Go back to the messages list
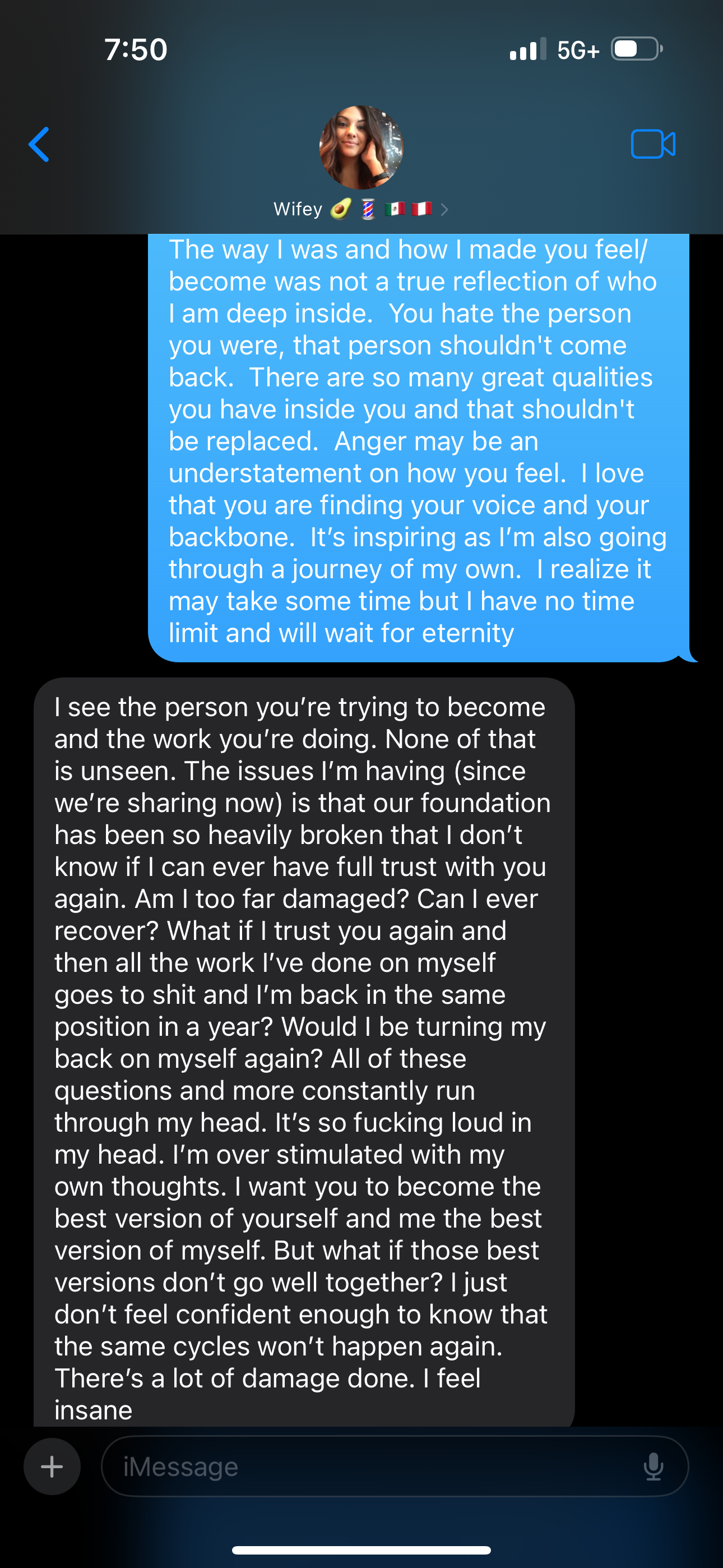Screen dimensions: 723x1568 [39, 145]
